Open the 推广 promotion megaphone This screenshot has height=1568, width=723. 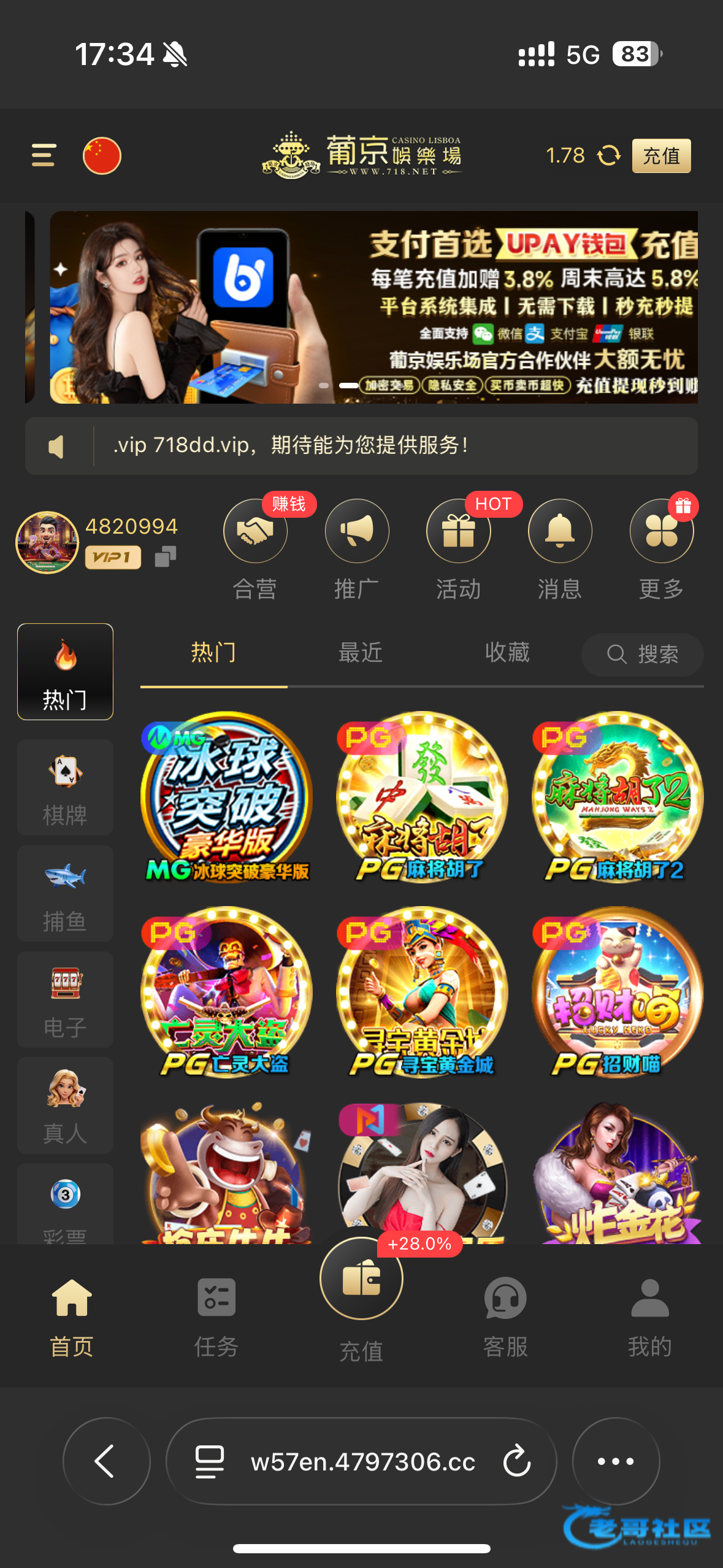[x=357, y=531]
